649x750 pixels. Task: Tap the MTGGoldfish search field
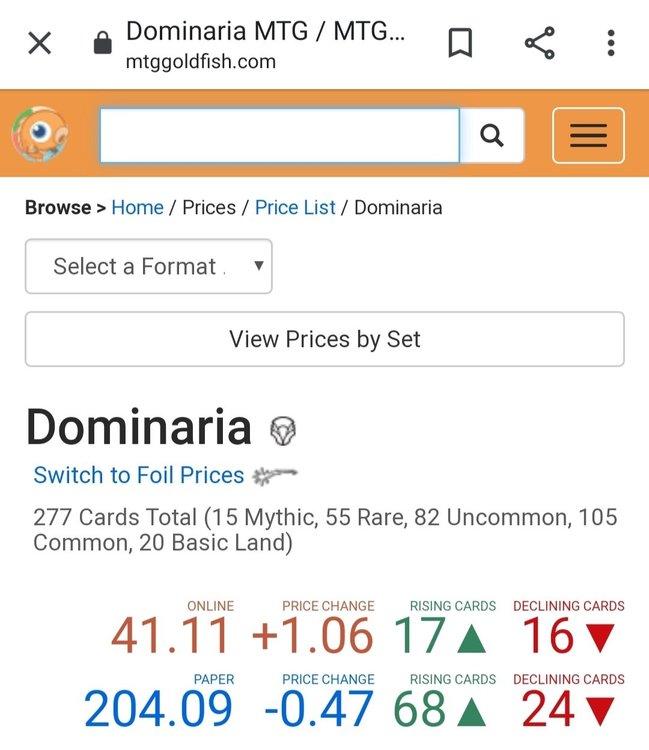(279, 135)
